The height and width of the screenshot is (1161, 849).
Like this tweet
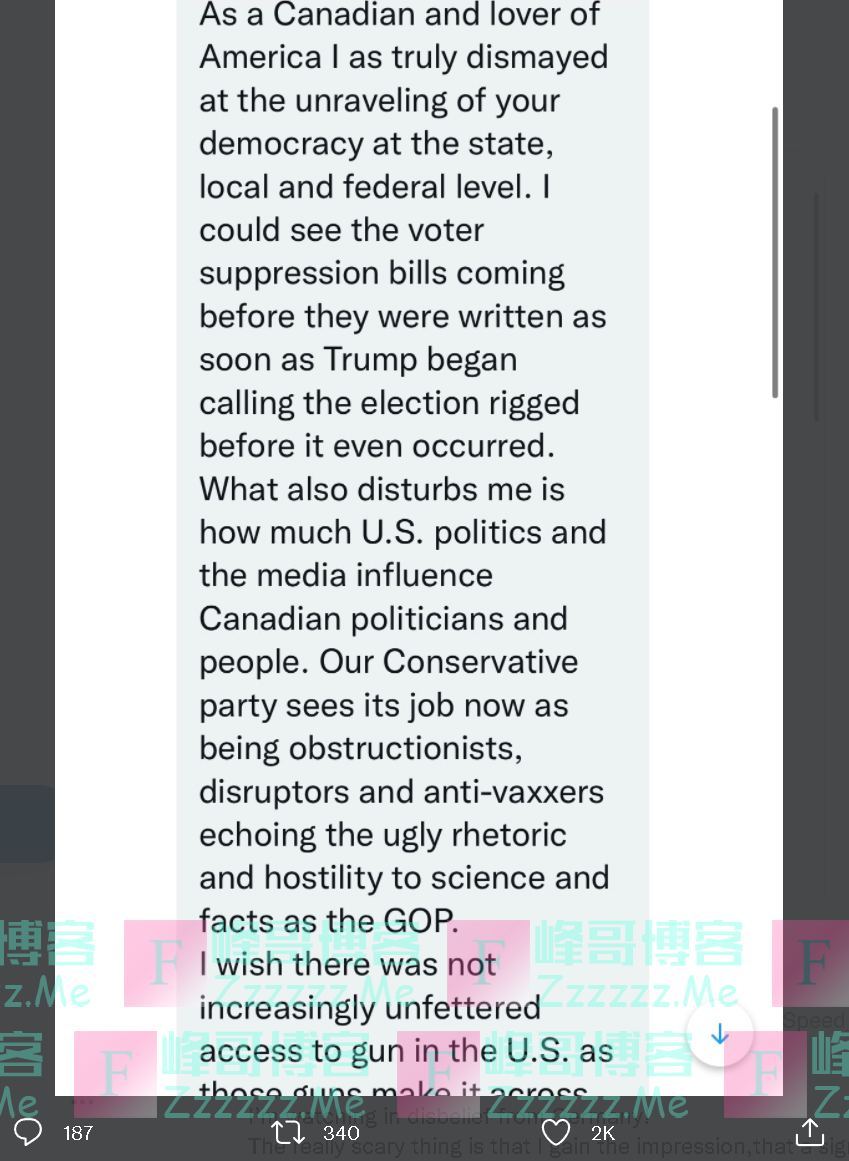(555, 1132)
